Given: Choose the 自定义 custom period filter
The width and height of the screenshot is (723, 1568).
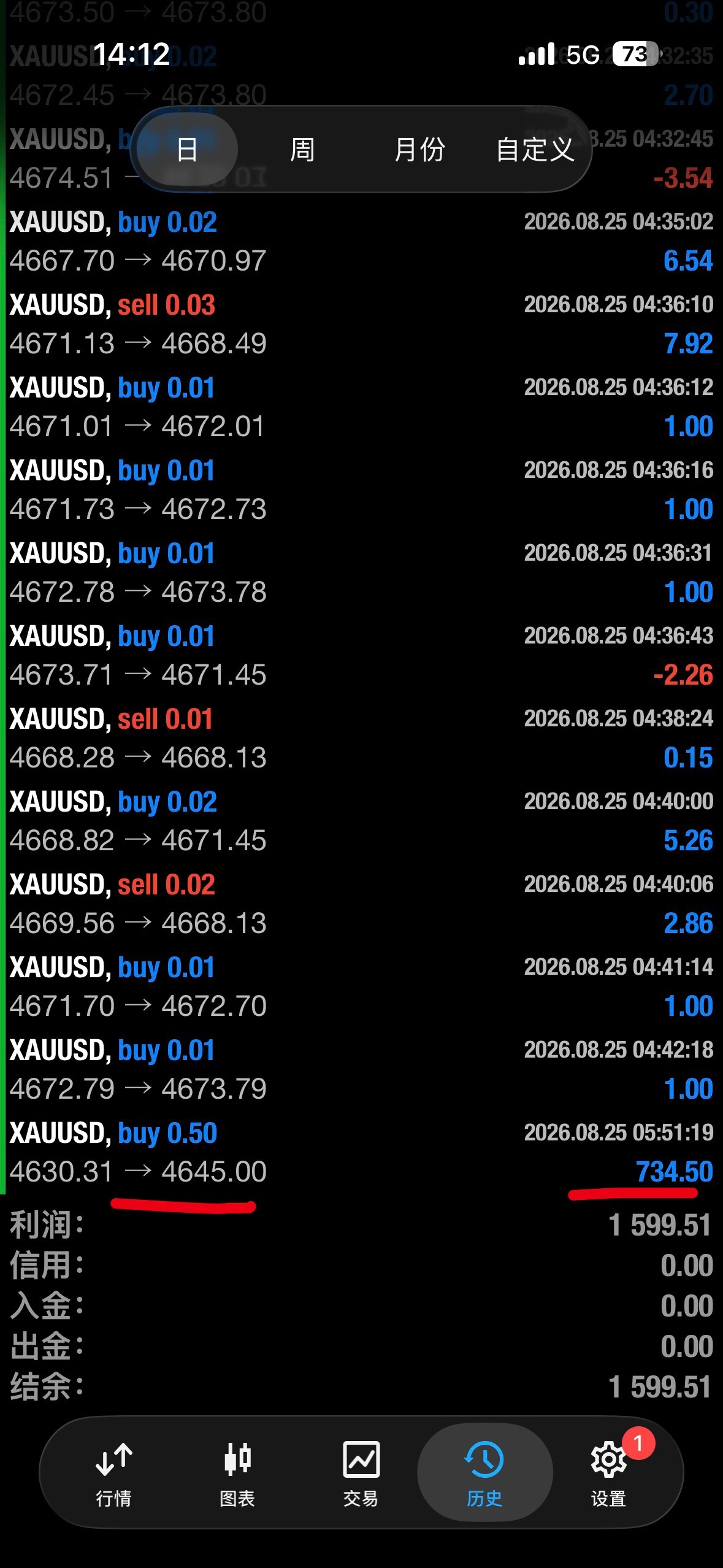Looking at the screenshot, I should 535,150.
